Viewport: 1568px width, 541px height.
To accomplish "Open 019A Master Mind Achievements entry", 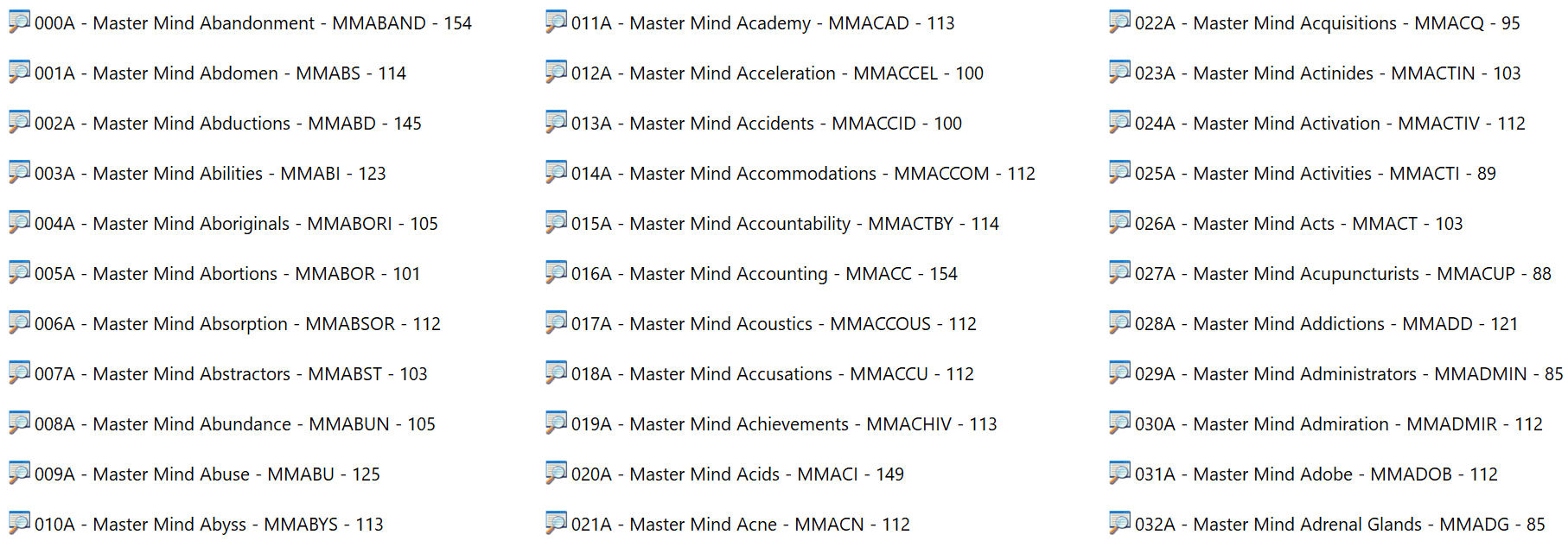I will tap(783, 424).
